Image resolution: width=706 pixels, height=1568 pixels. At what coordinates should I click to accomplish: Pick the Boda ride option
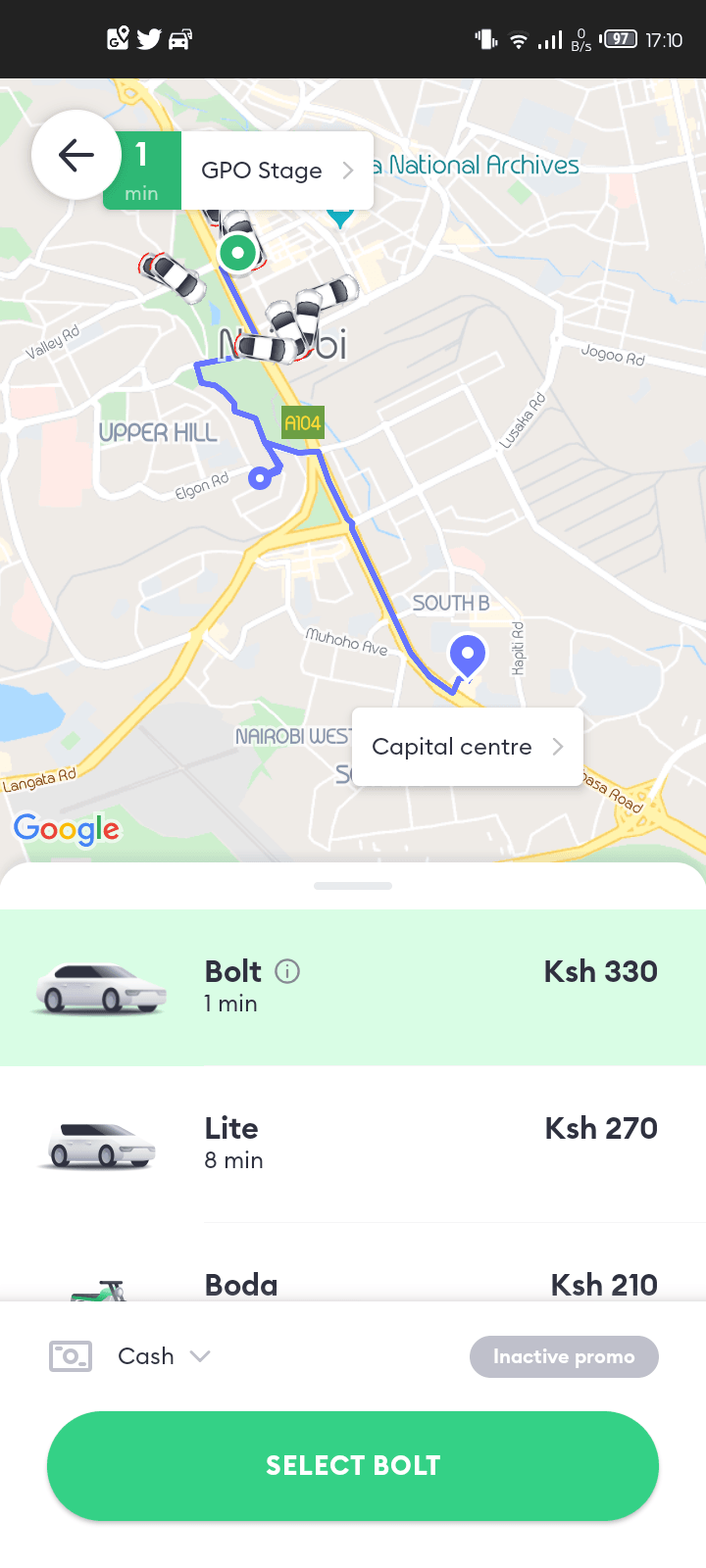pos(353,1282)
